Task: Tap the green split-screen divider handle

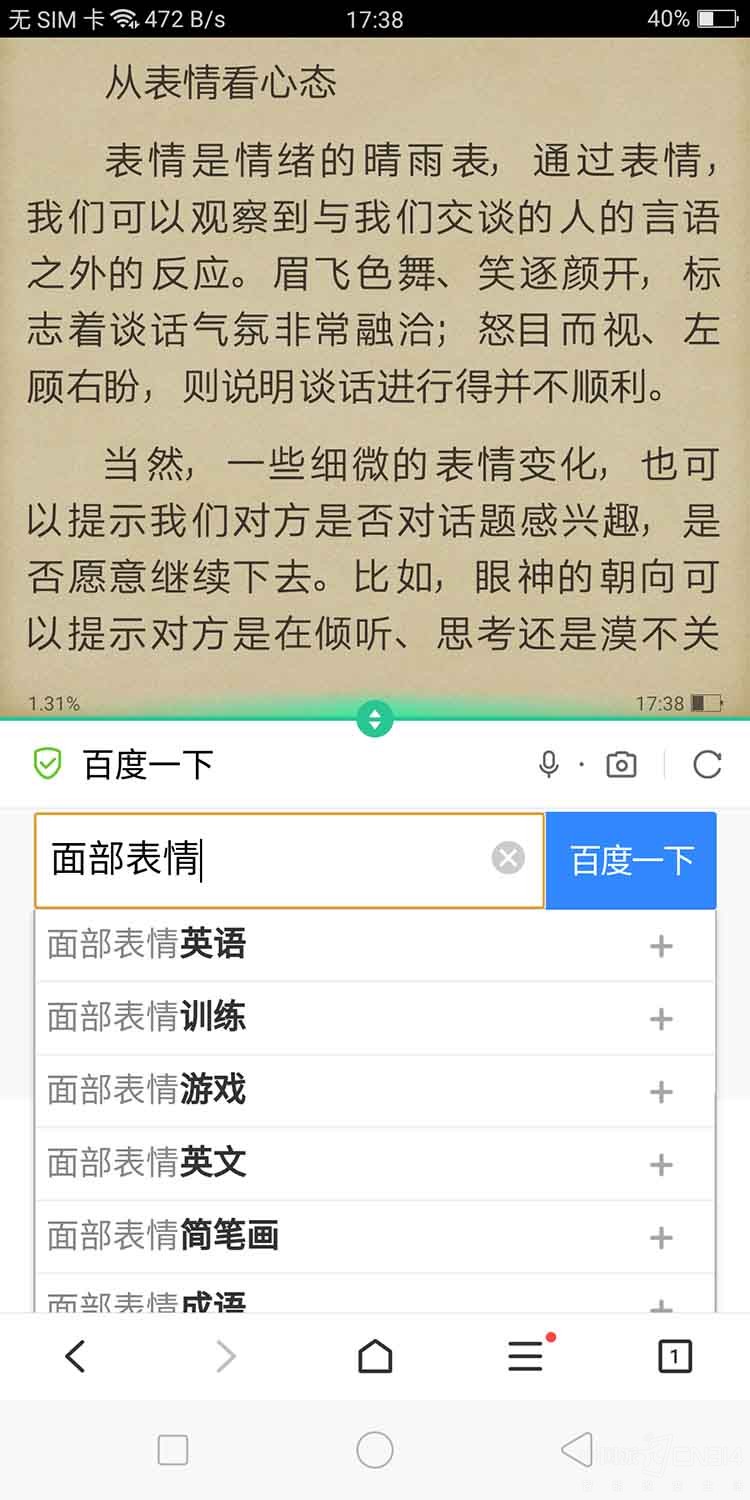Action: [x=375, y=718]
